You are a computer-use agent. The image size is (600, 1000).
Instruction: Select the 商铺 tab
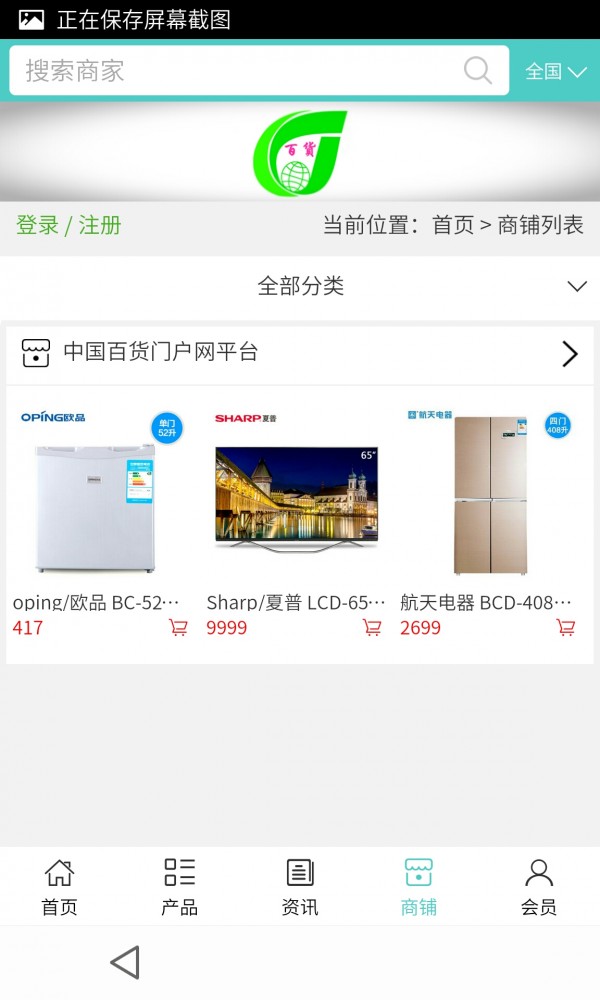(419, 886)
